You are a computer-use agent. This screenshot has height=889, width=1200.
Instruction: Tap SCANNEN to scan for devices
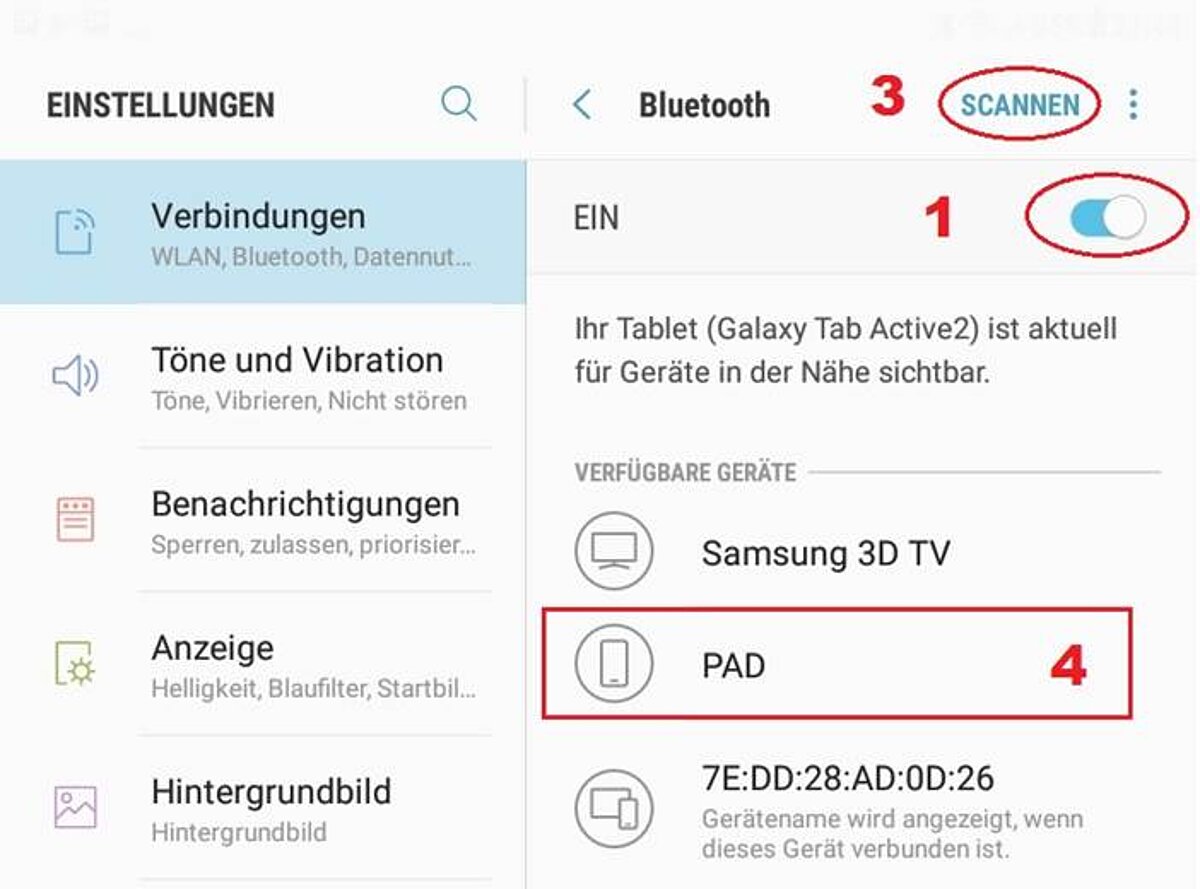pos(1019,105)
